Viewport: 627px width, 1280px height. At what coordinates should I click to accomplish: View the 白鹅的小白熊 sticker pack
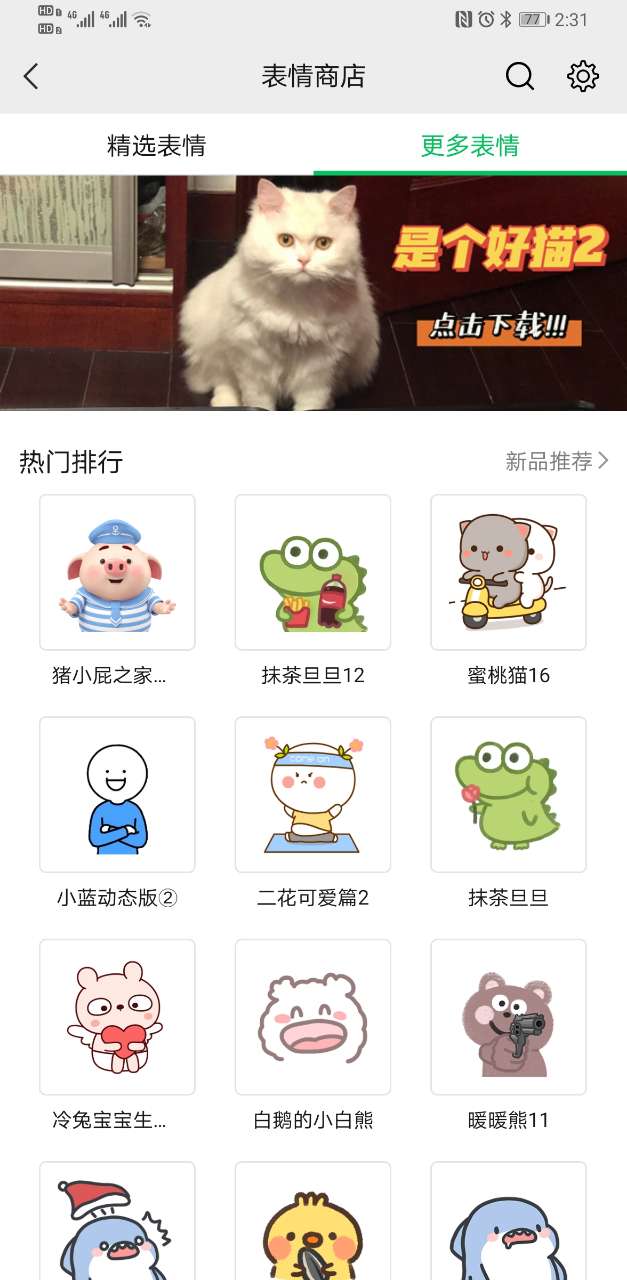pos(313,1017)
